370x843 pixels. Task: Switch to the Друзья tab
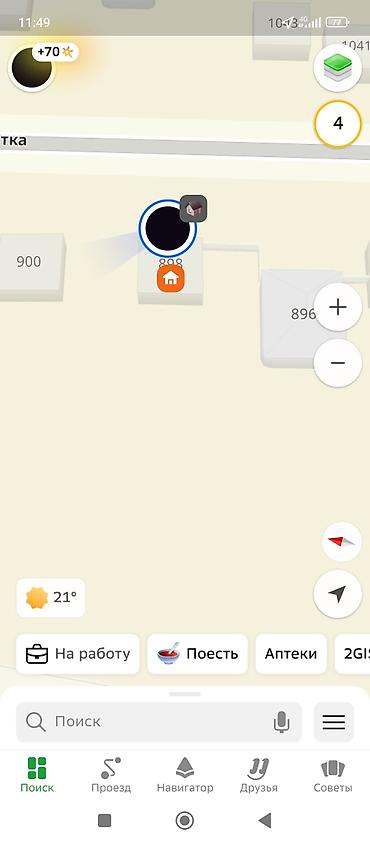[x=259, y=775]
